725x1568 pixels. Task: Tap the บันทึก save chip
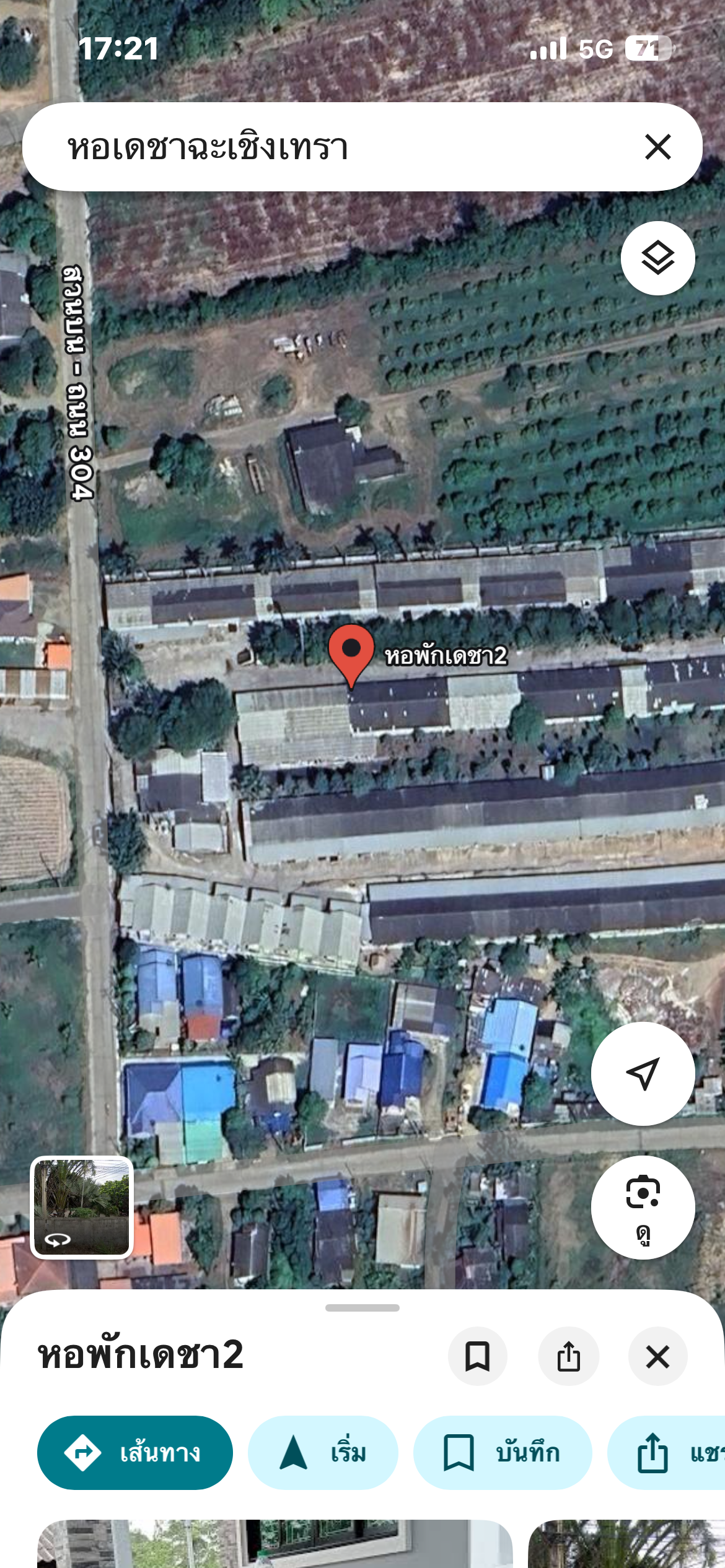pyautogui.click(x=503, y=1452)
